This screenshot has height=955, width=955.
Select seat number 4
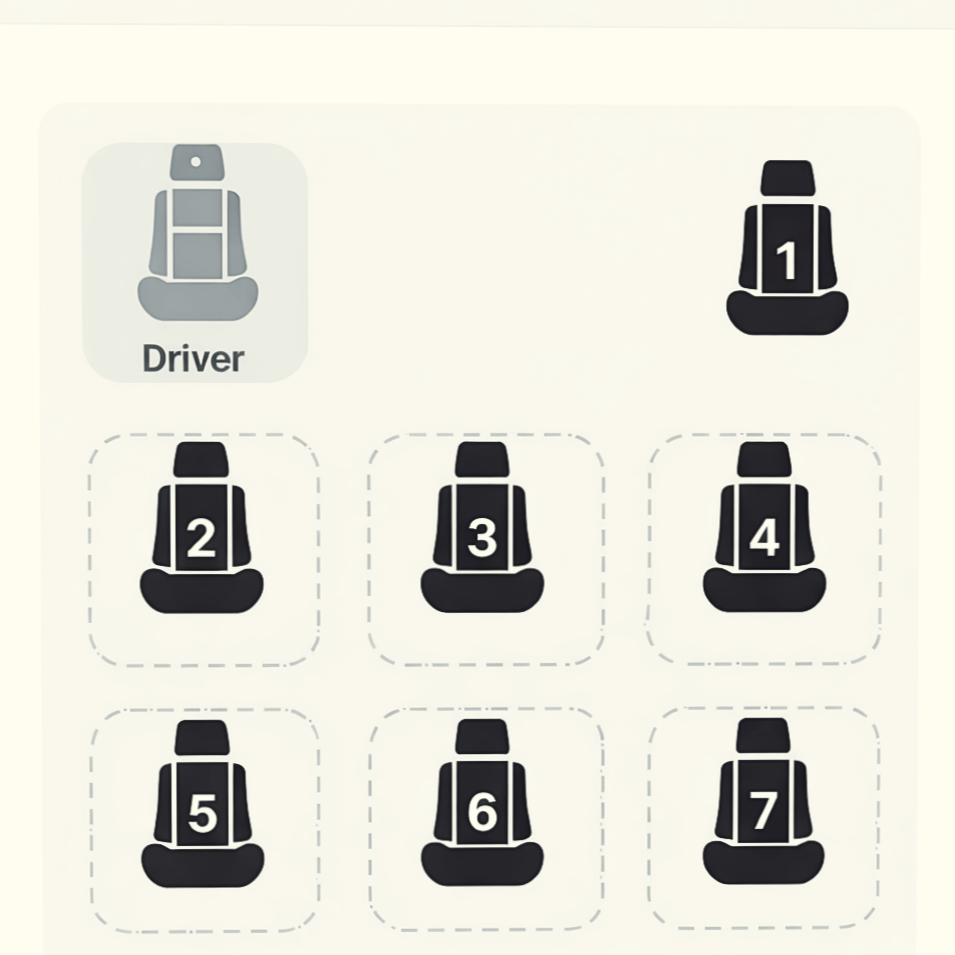click(764, 531)
